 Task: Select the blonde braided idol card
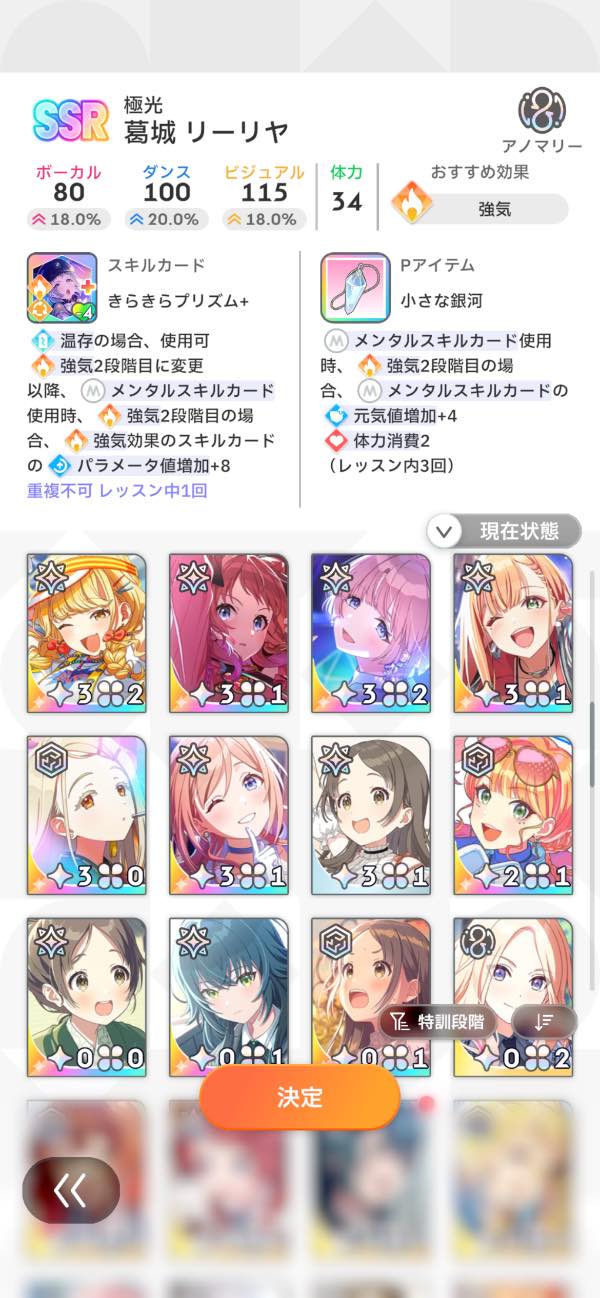click(87, 632)
